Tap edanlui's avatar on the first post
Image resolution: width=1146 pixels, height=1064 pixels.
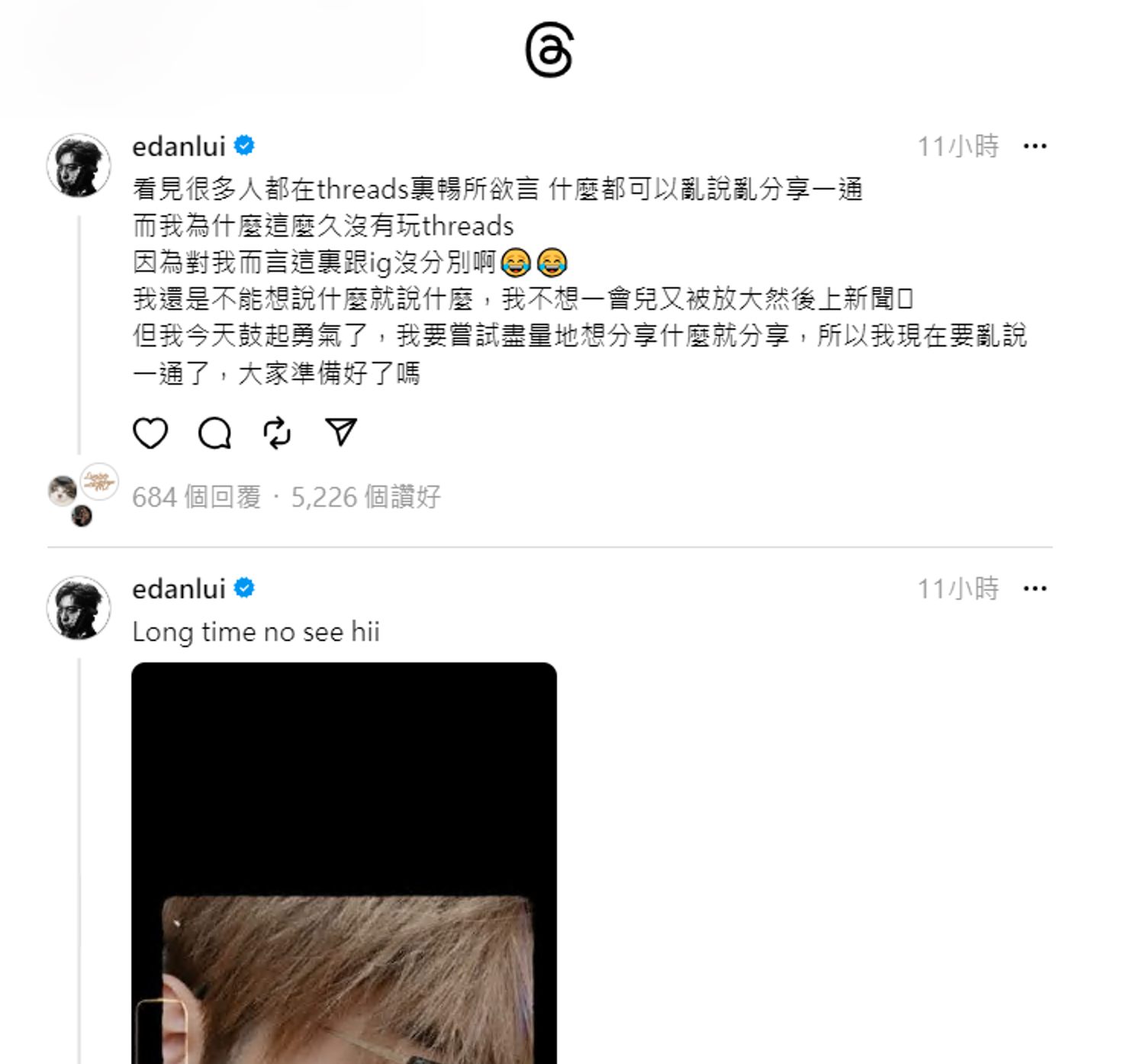pyautogui.click(x=79, y=166)
